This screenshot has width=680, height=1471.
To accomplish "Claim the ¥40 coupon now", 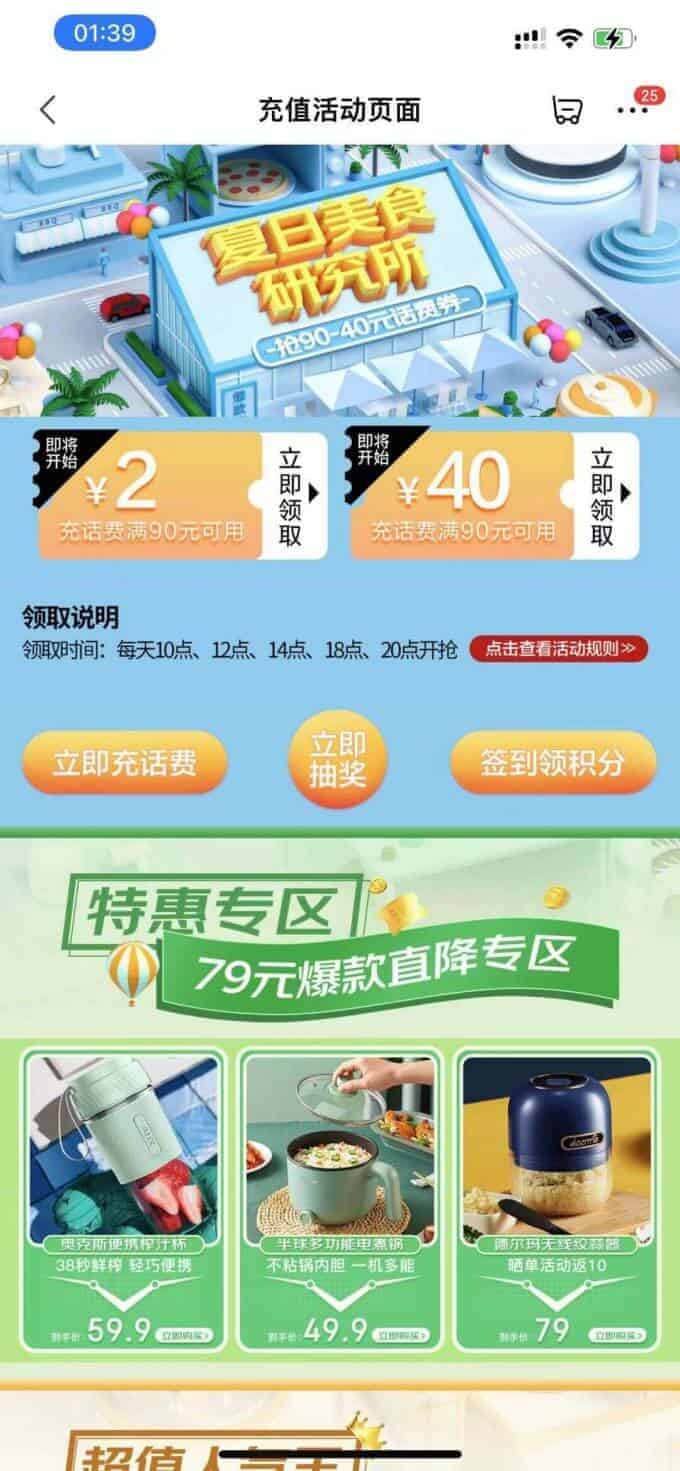I will 603,496.
